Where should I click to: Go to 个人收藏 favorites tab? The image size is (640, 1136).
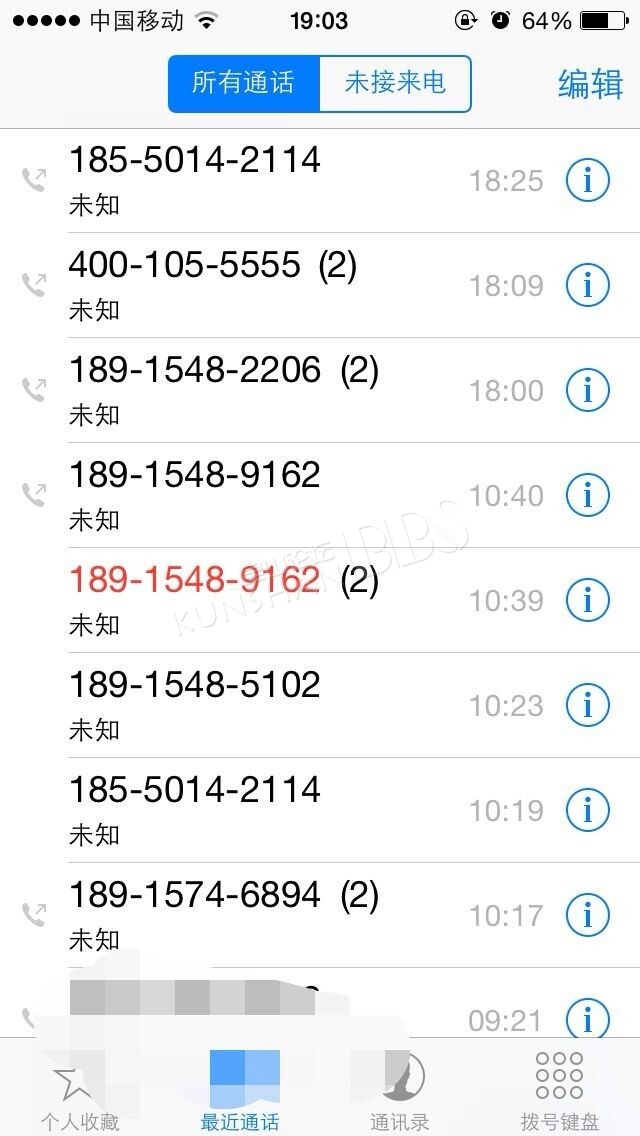(x=80, y=1088)
